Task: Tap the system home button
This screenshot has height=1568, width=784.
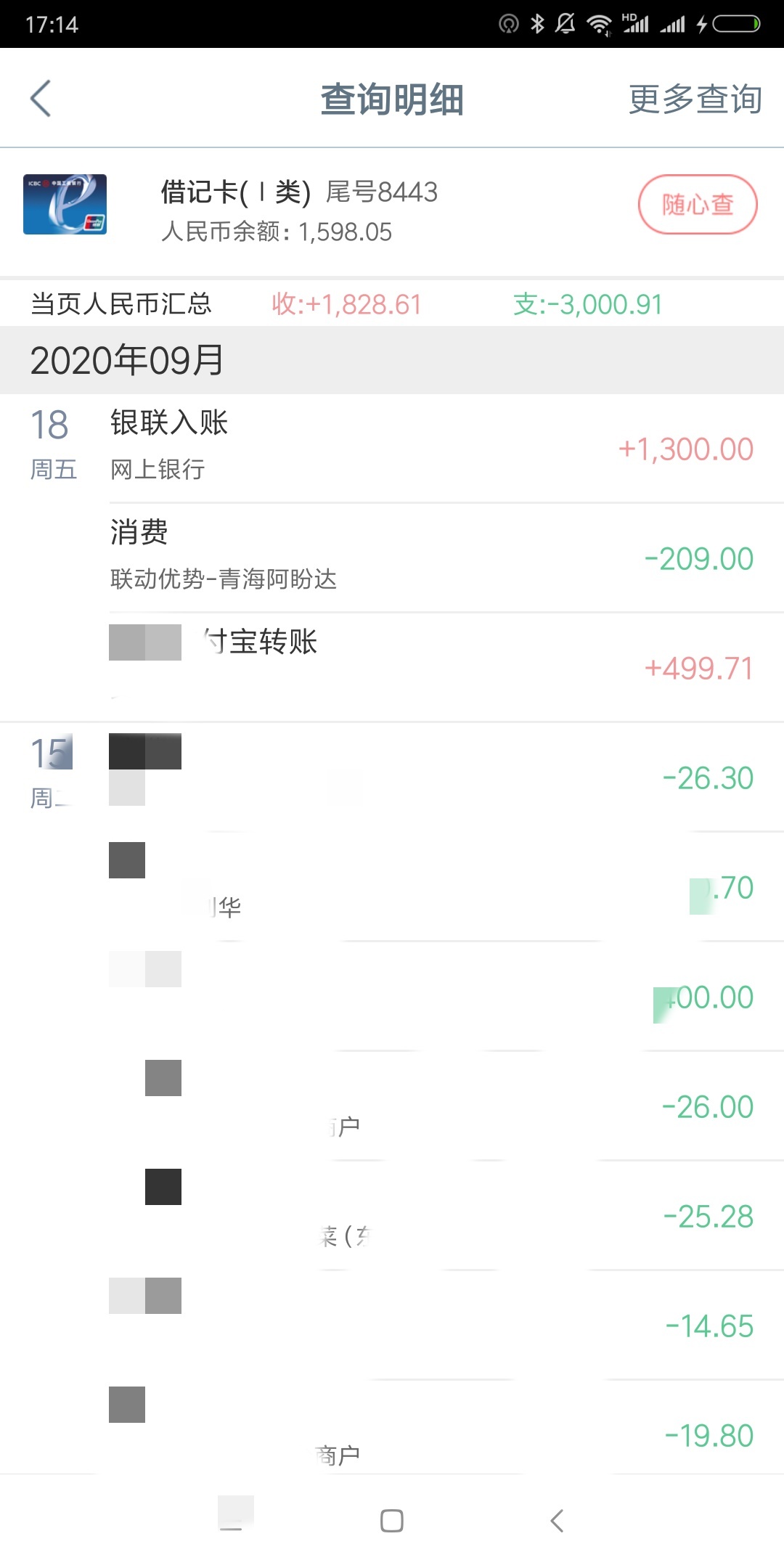Action: pos(392,1521)
